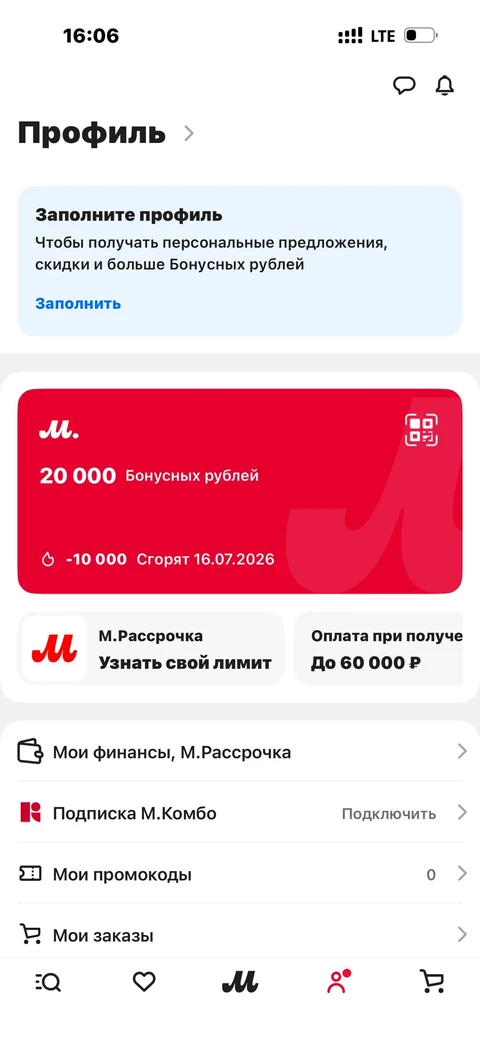
Task: Show the bonus card QR code
Action: [x=421, y=430]
